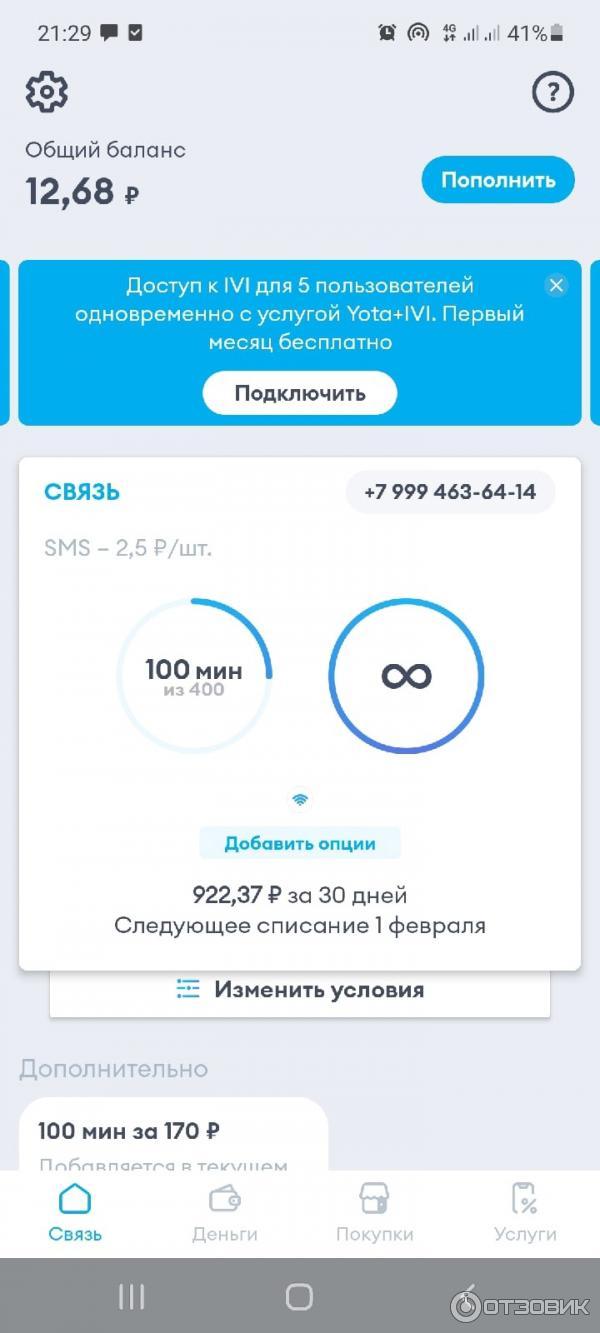The image size is (600, 1333).
Task: Tap Подключить in the IVI banner
Action: coord(300,393)
